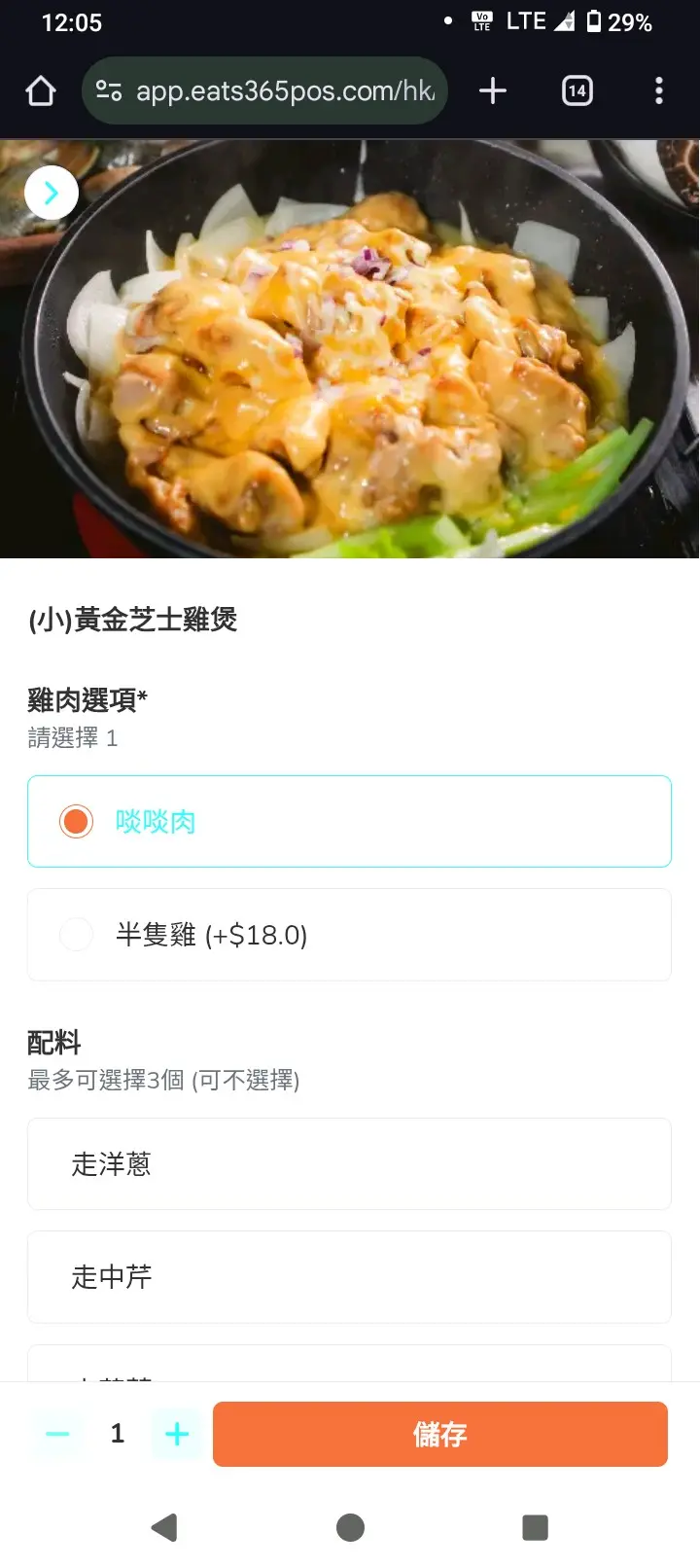Open a new browser tab
The width and height of the screenshot is (700, 1568).
point(493,91)
